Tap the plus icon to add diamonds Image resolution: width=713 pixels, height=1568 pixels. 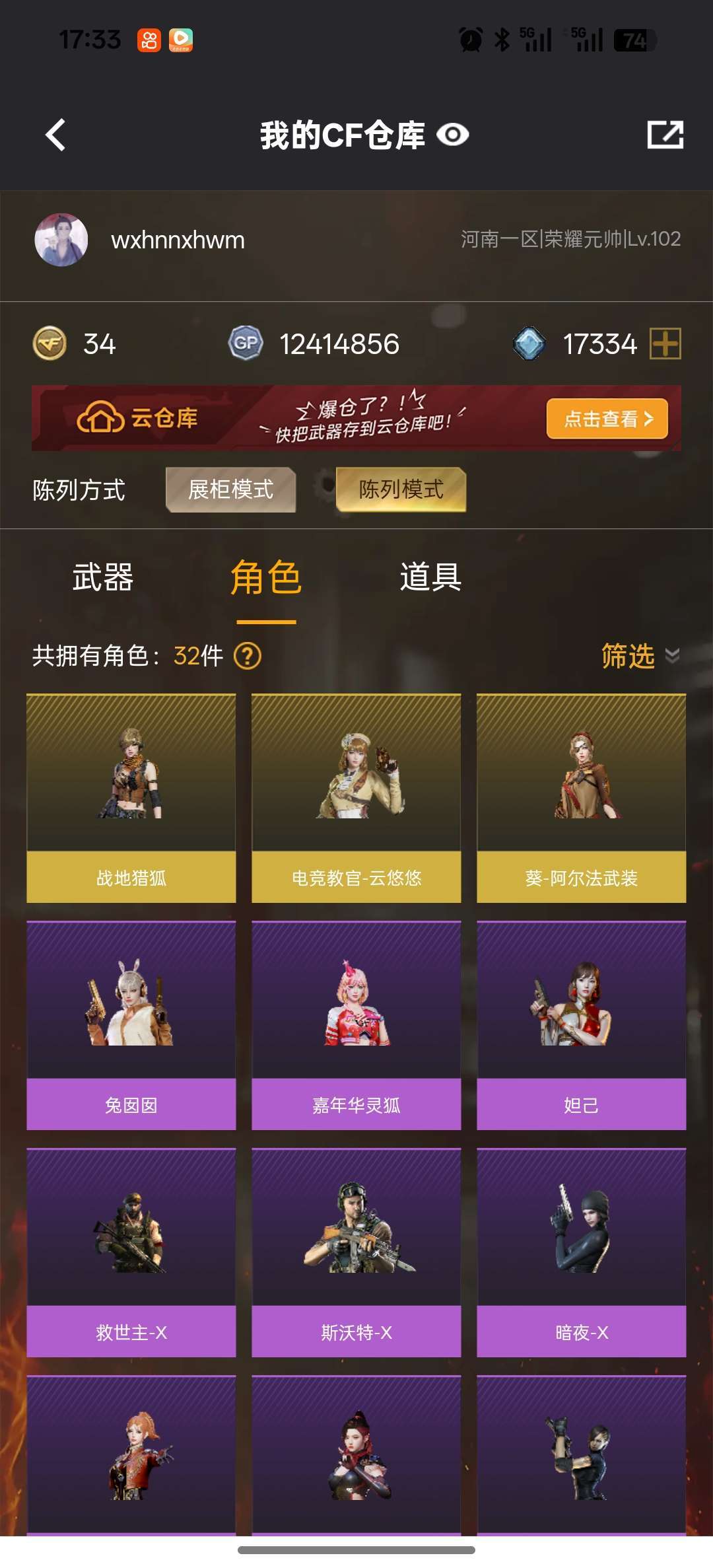tap(665, 344)
